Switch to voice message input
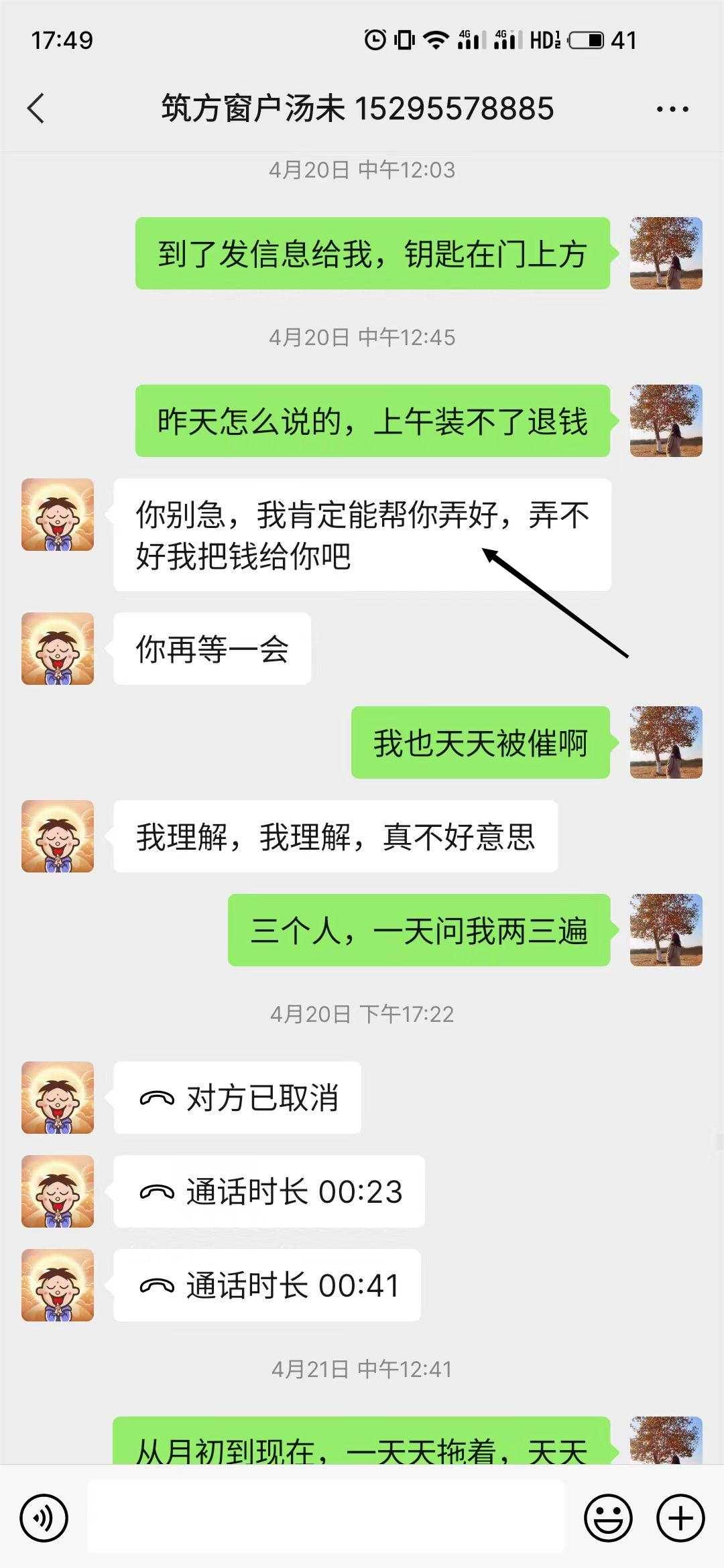This screenshot has width=724, height=1568. (44, 1518)
